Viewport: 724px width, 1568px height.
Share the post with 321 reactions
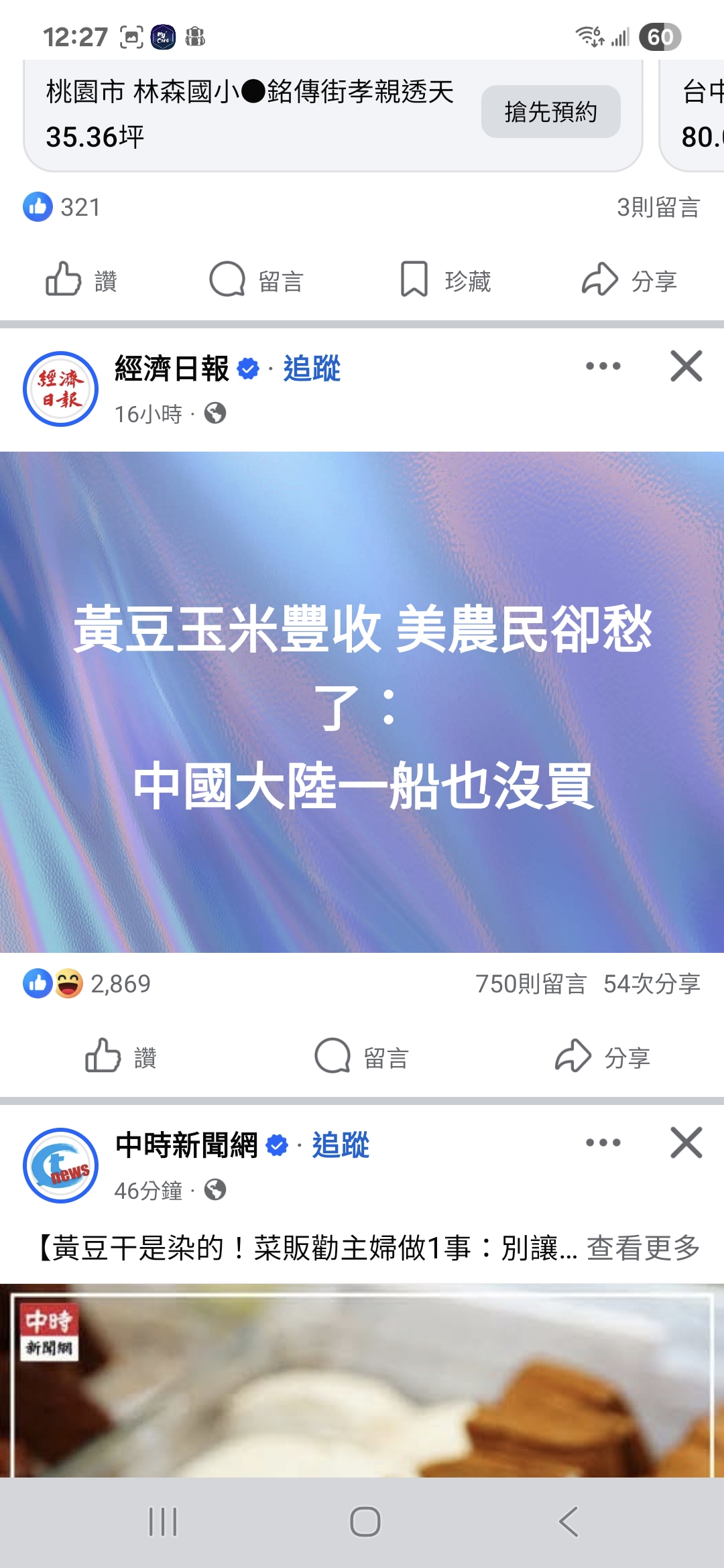(x=629, y=279)
